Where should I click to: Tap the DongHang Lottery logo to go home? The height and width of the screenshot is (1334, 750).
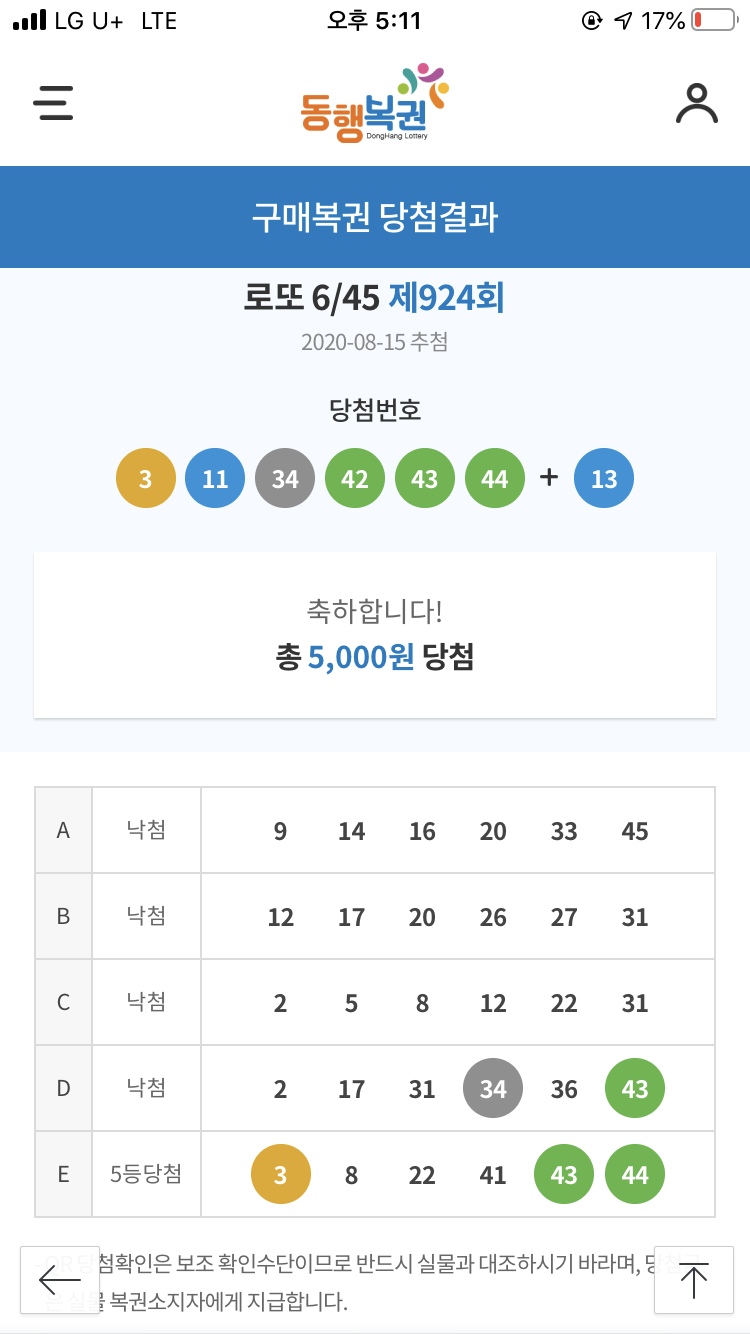(374, 104)
